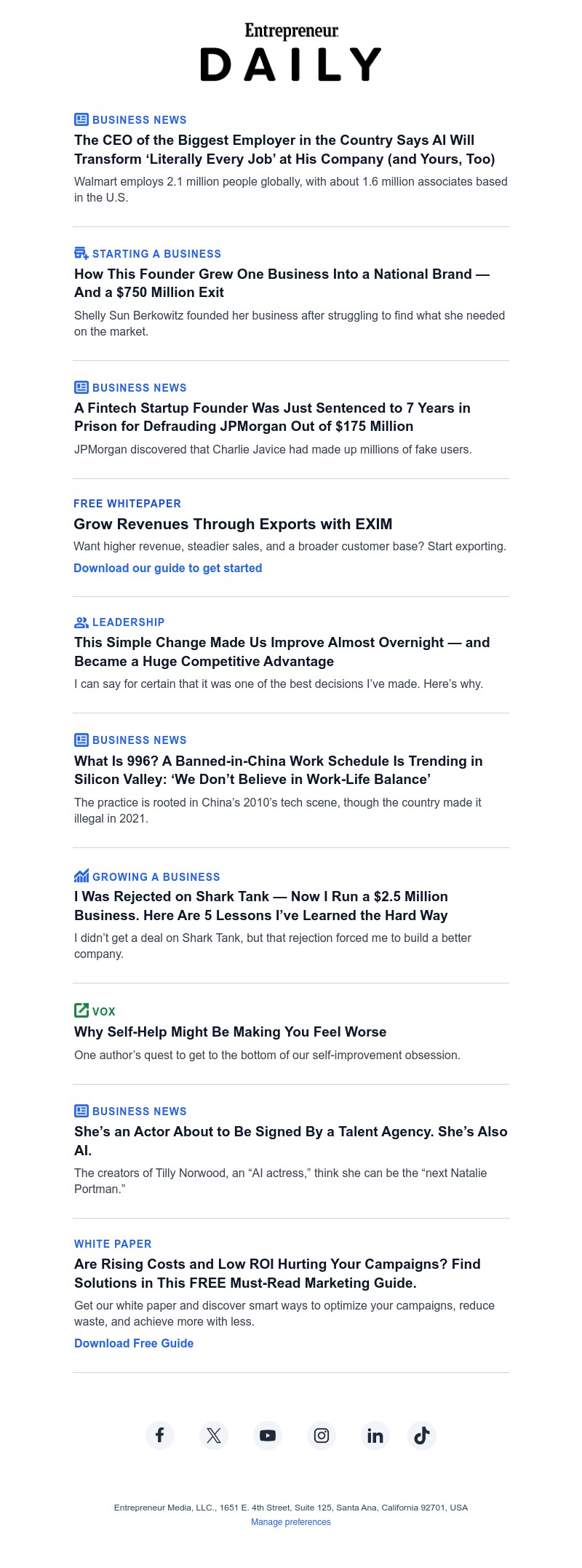Read the Walmart CEO AI jobs article

284,149
